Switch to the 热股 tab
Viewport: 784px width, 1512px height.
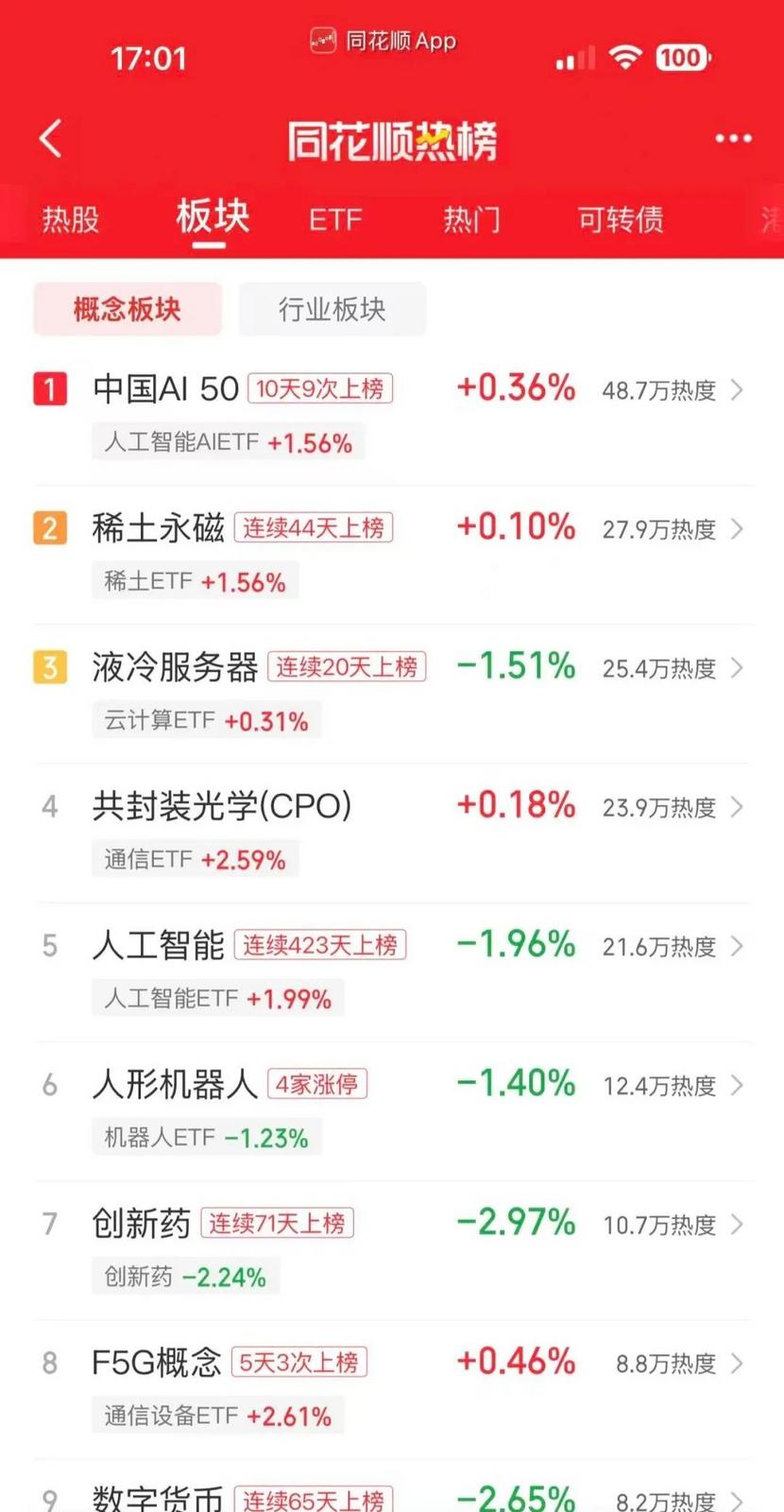(71, 219)
